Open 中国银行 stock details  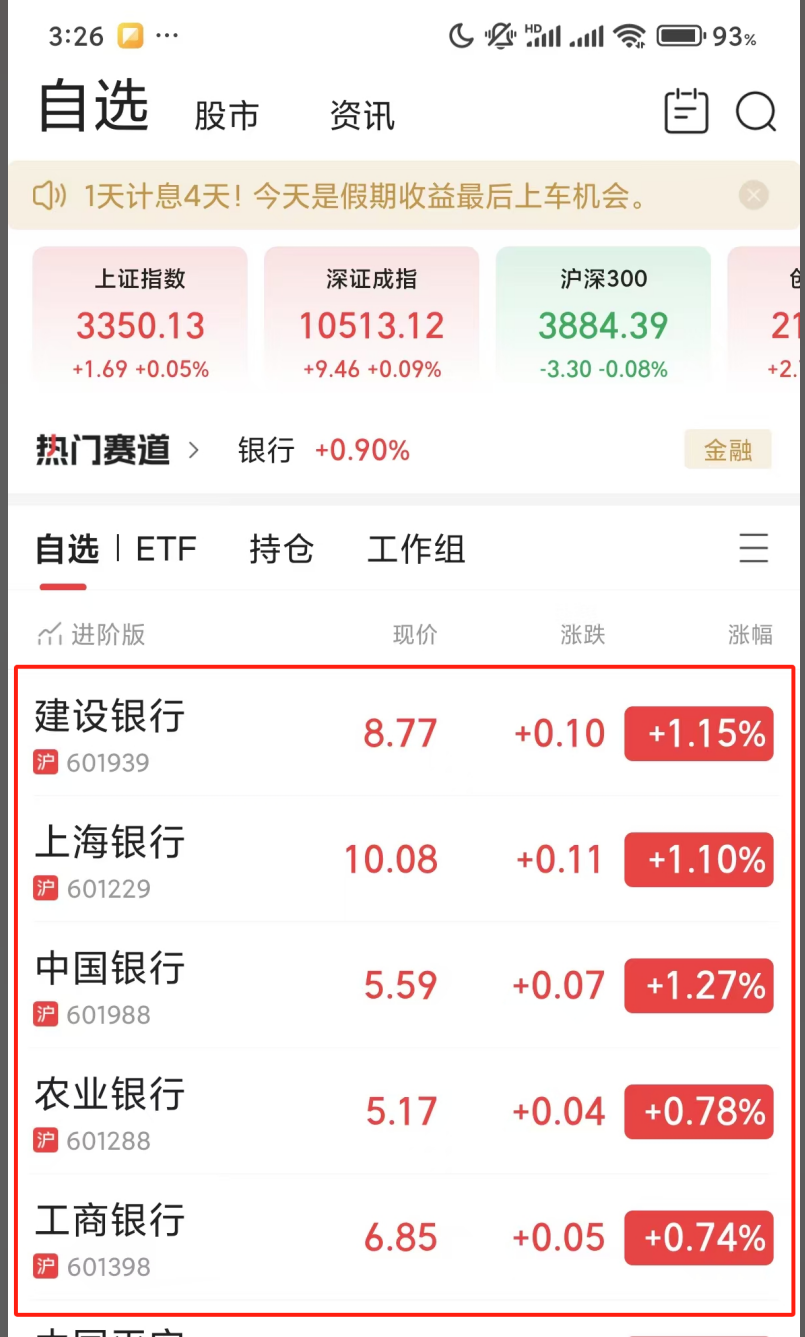(x=404, y=985)
